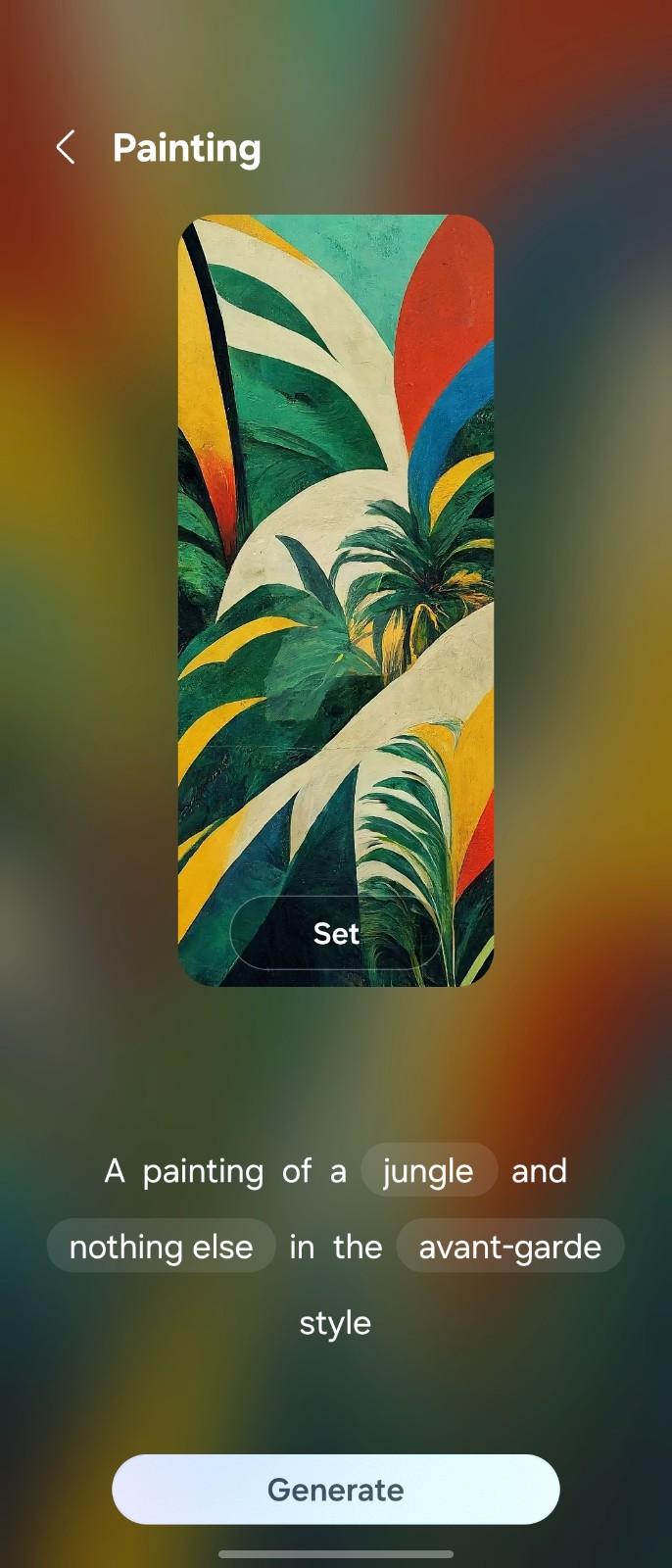Tap Set to apply the generated wallpaper
This screenshot has height=1568, width=672.
(335, 933)
